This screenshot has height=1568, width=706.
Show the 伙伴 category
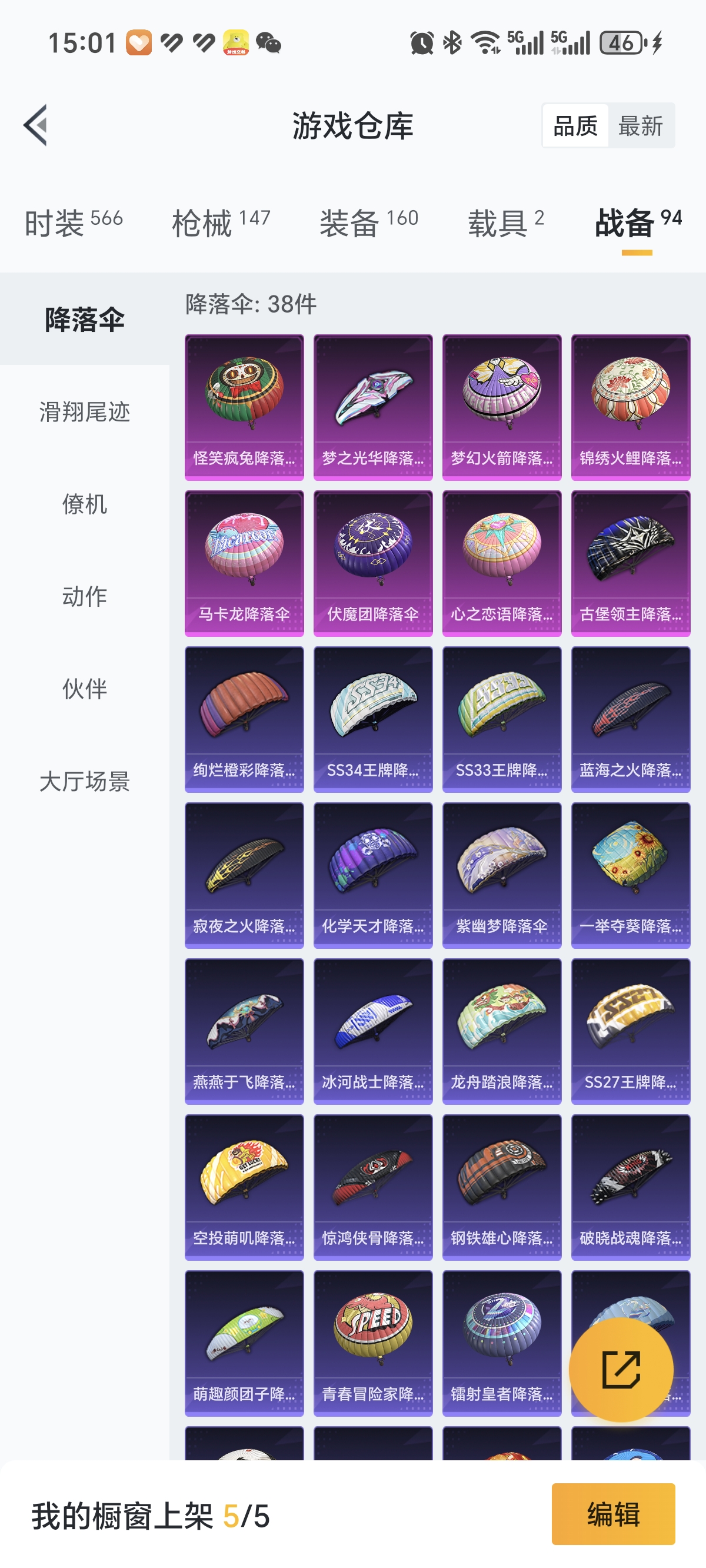(85, 689)
